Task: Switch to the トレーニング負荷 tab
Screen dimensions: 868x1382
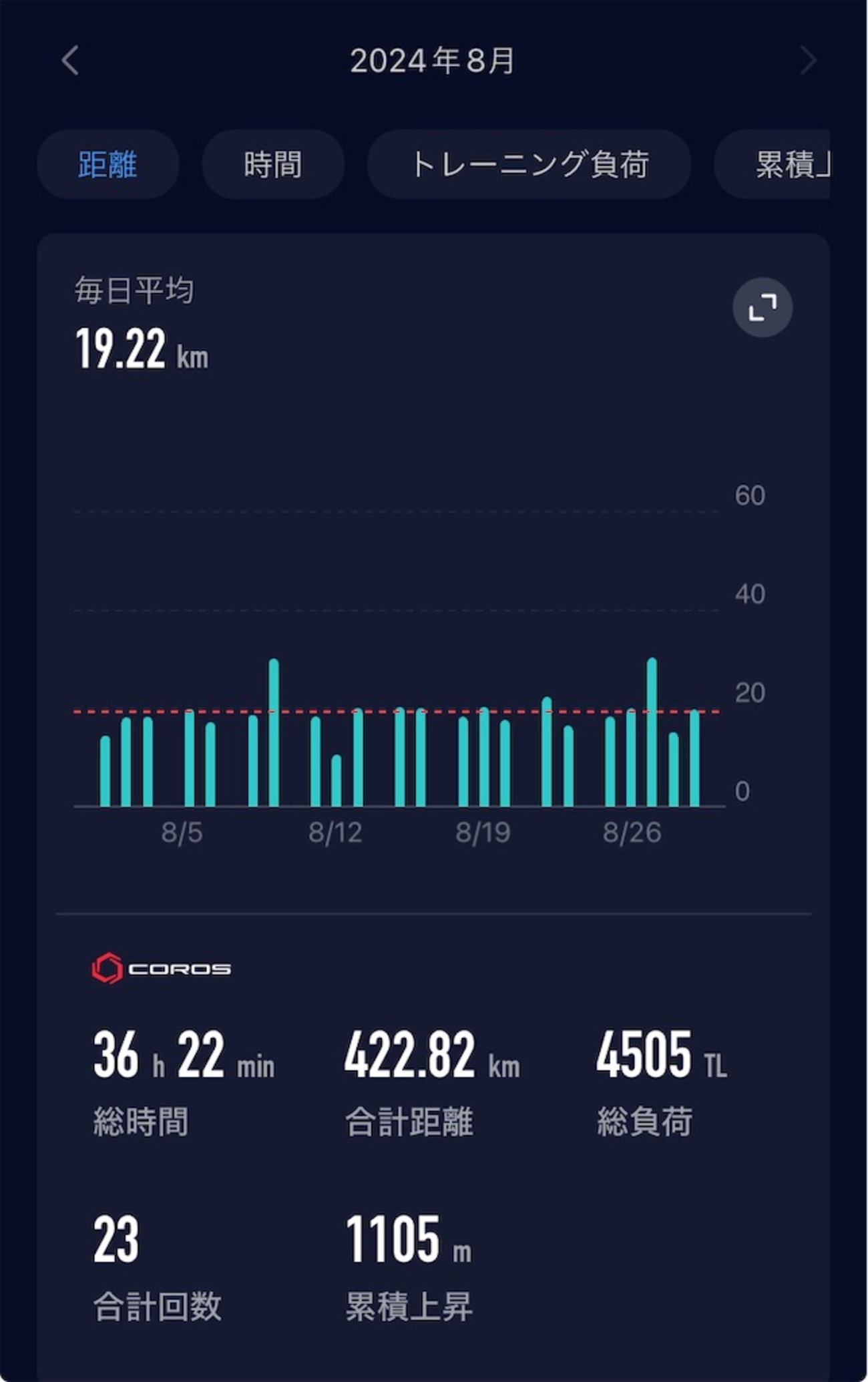Action: [x=528, y=164]
